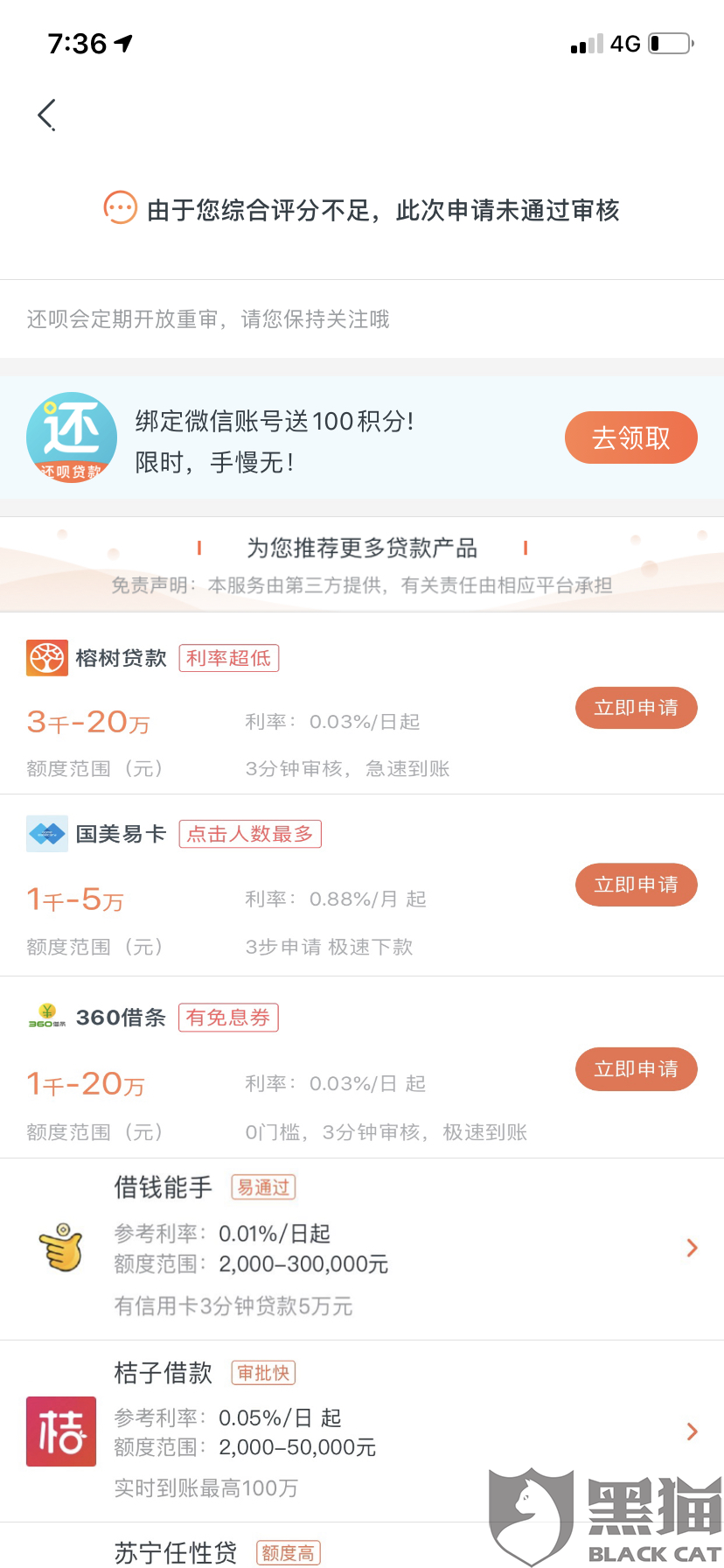Open the 借钱能手 loan row

(x=362, y=1249)
